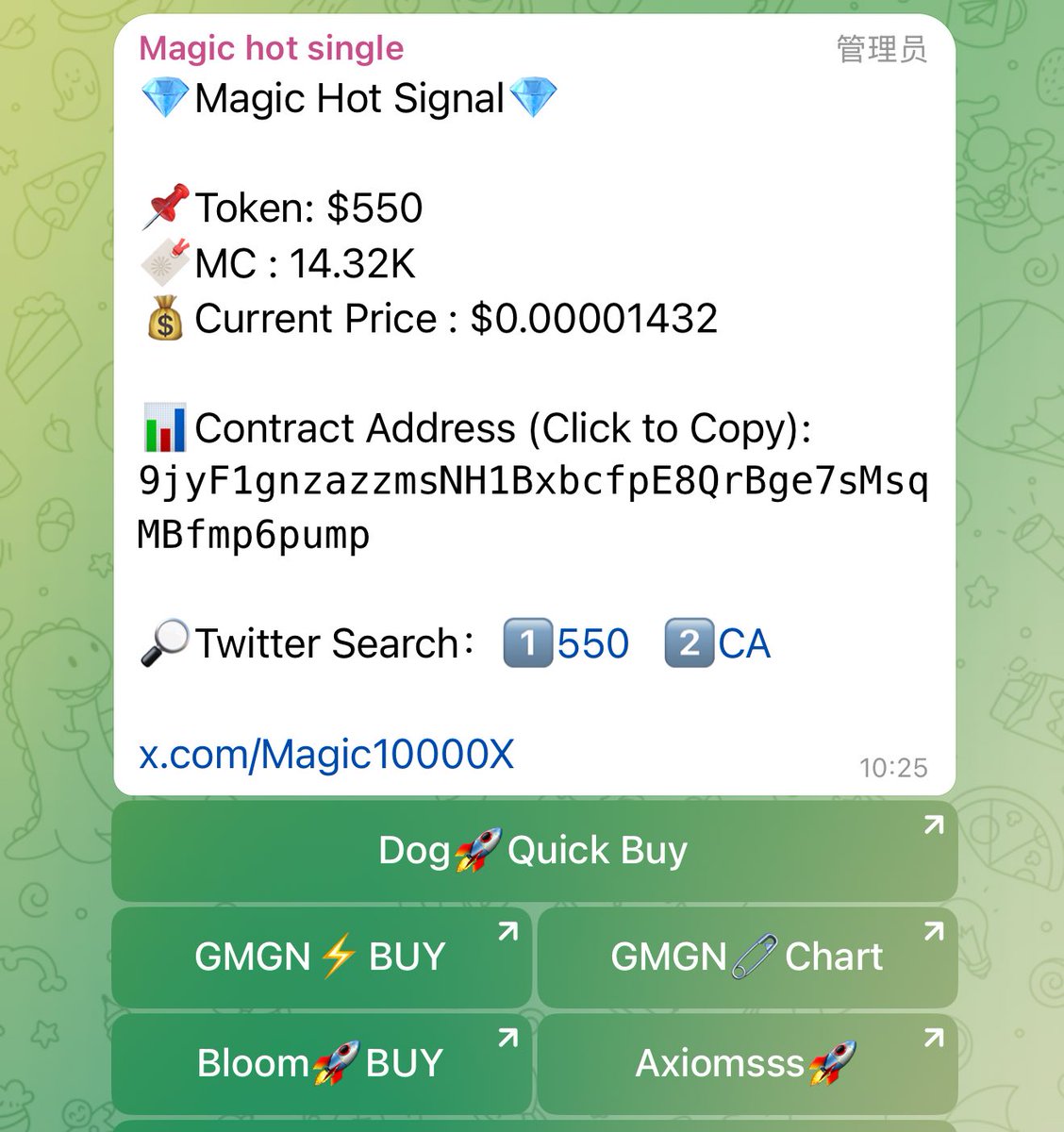Tap the Dog Quick Buy button
Screen dimensions: 1064x1132
pos(534,851)
